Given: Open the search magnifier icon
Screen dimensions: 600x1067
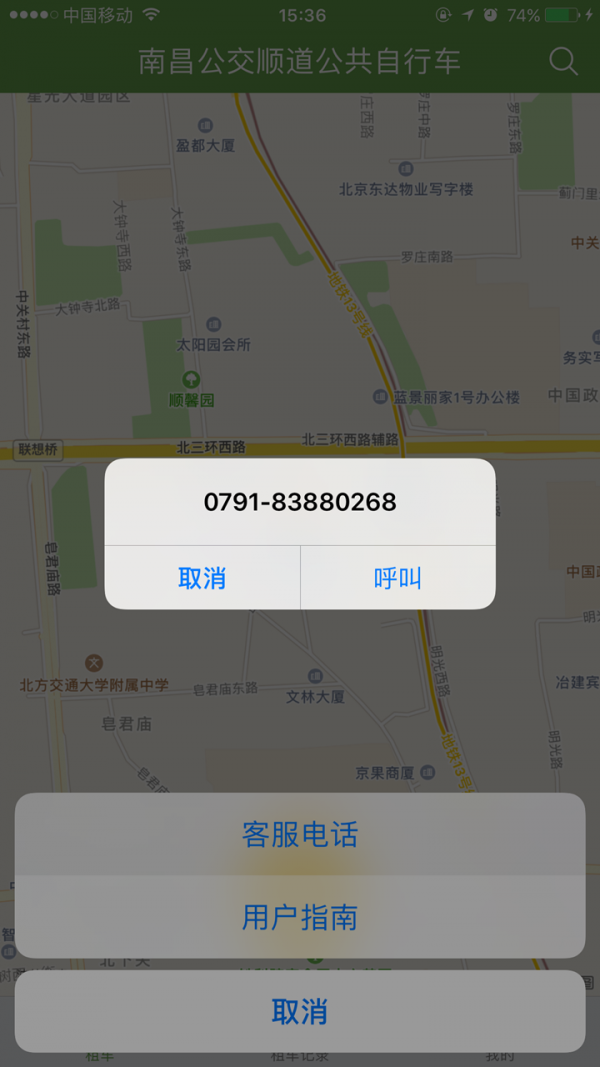Looking at the screenshot, I should 563,62.
